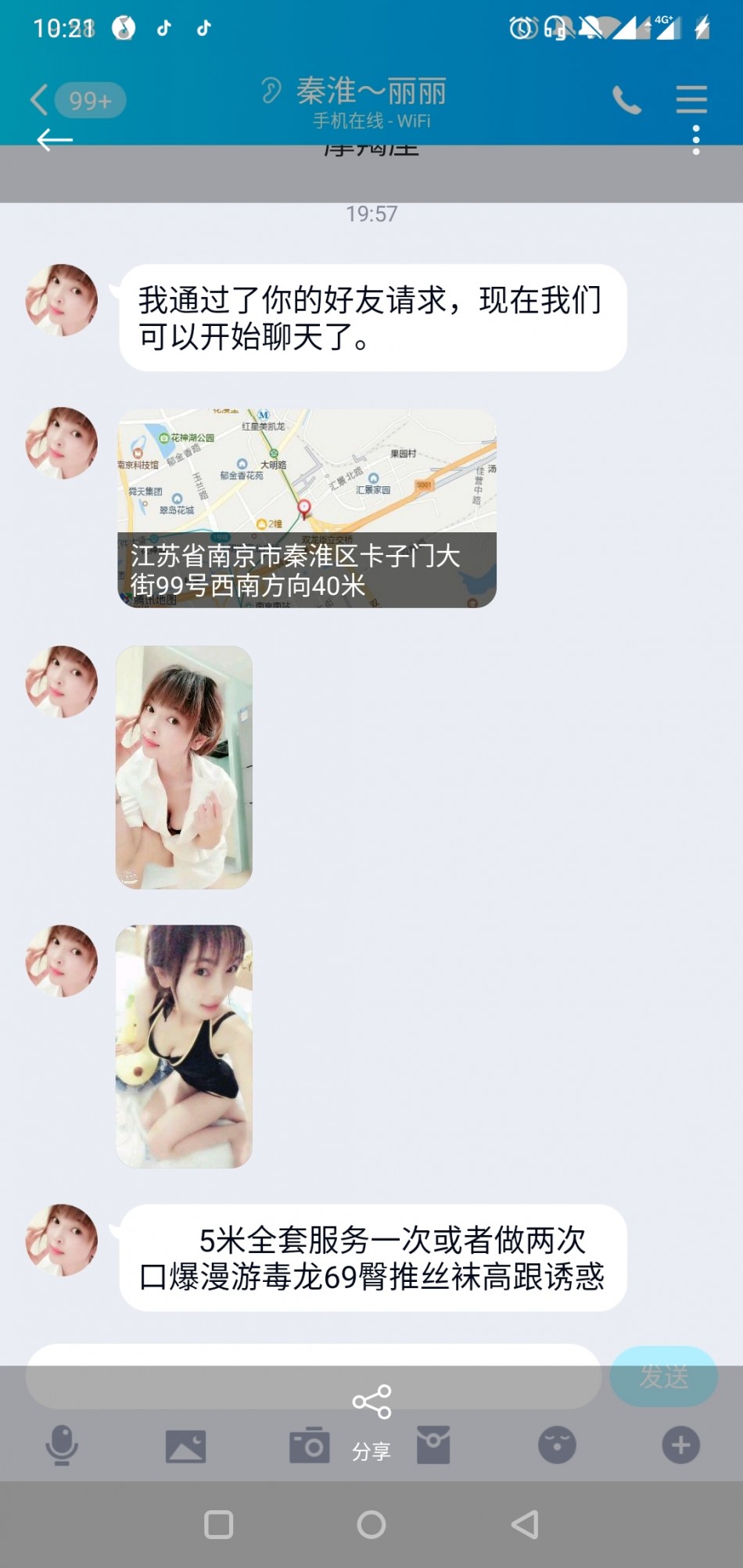Expand more options with the plus icon

[680, 1445]
